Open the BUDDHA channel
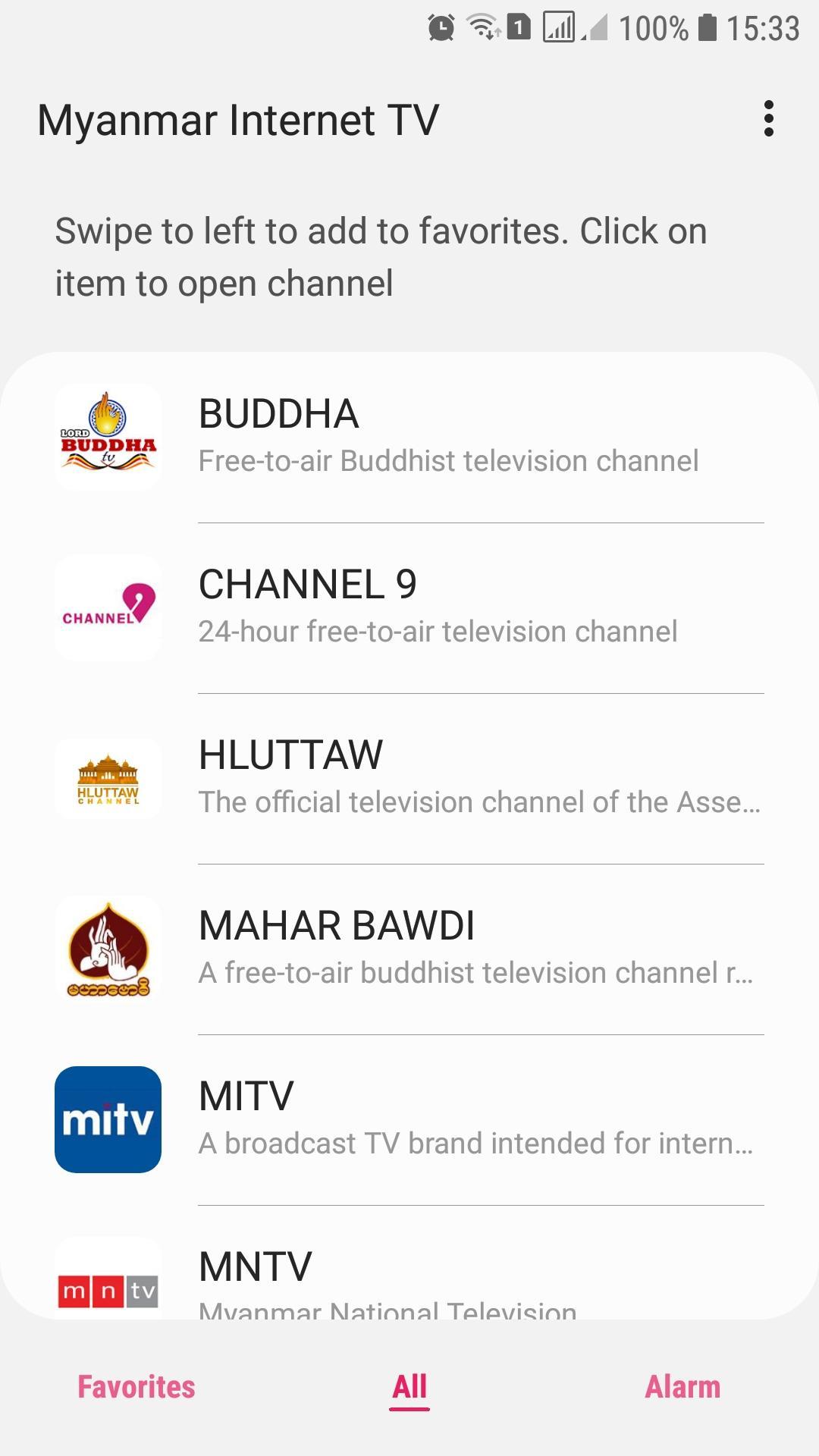 tap(409, 438)
